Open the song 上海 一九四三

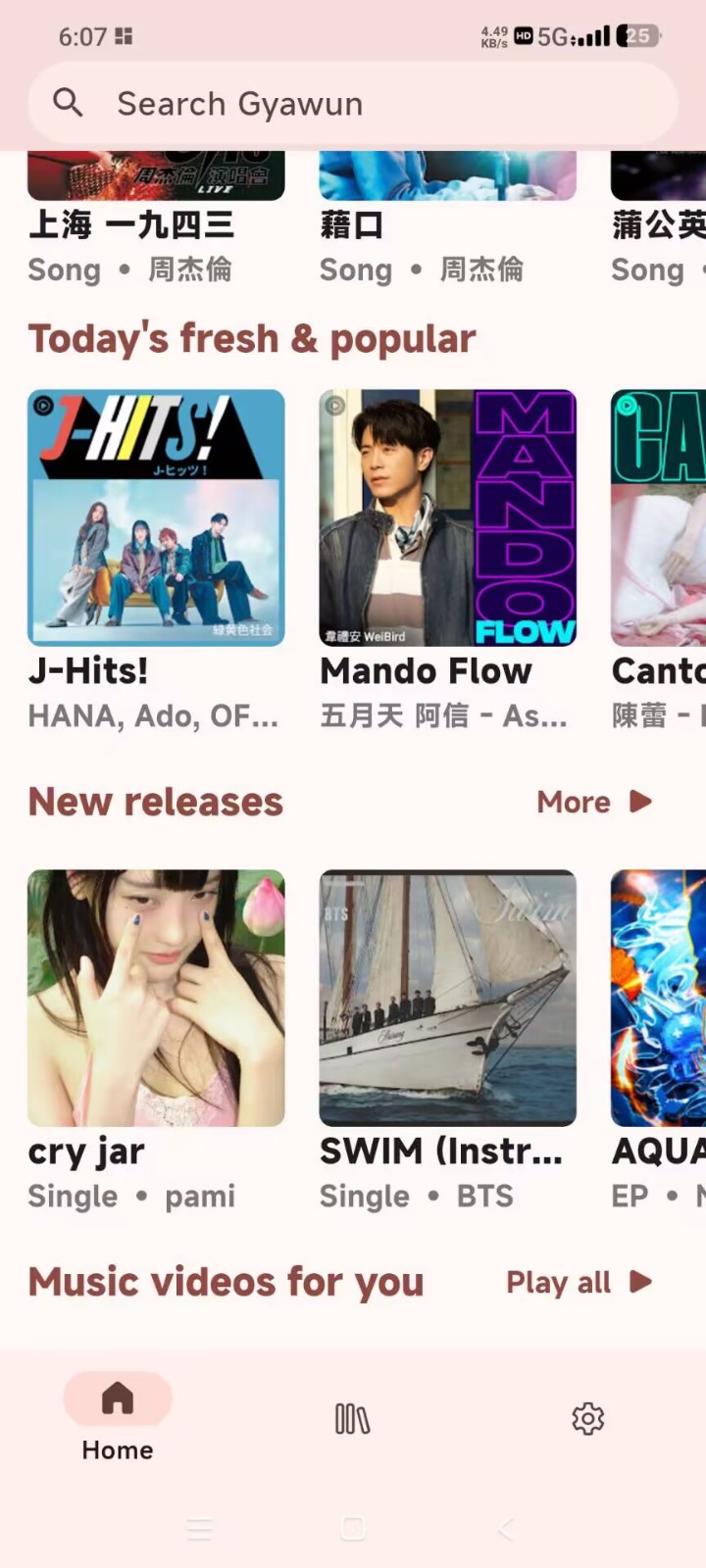point(132,225)
